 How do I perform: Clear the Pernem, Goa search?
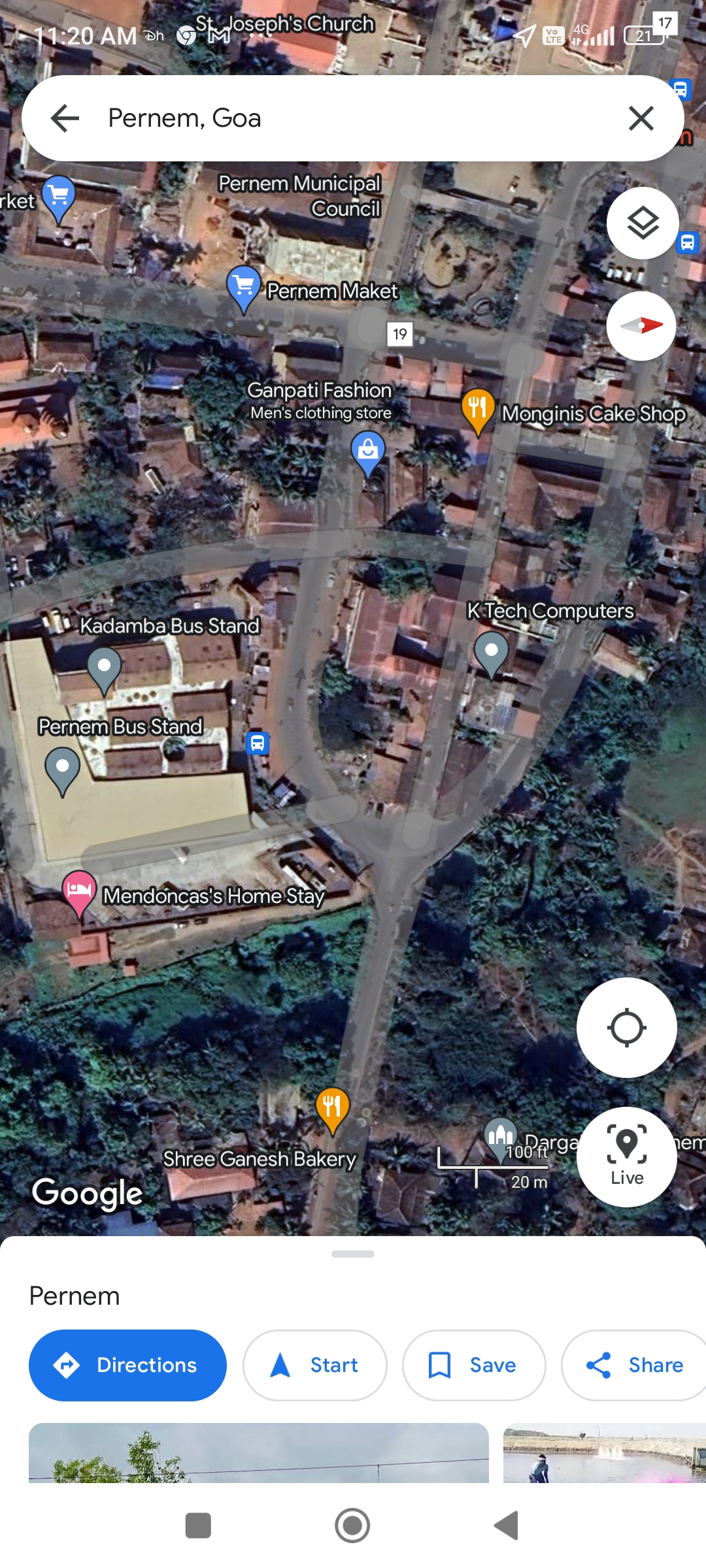point(641,118)
